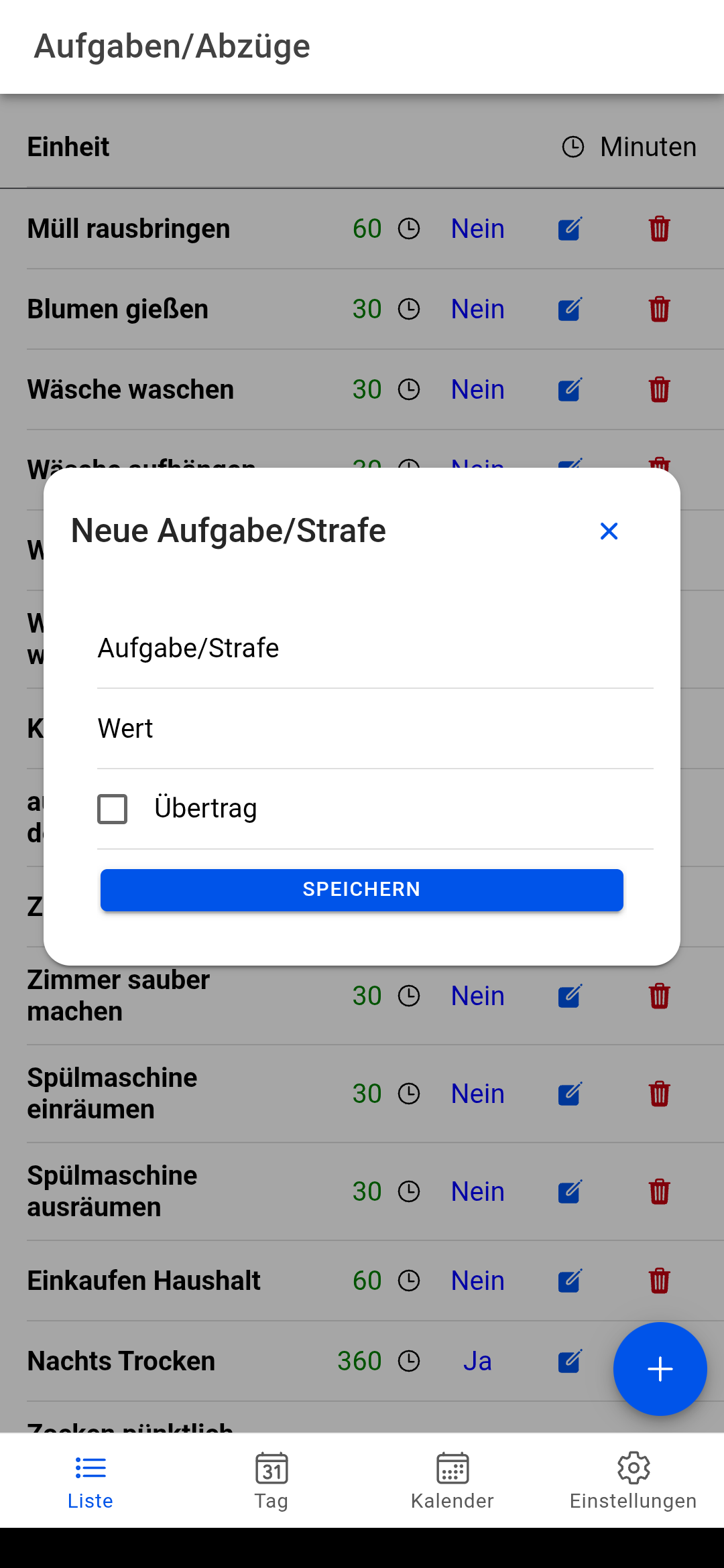The width and height of the screenshot is (724, 1568).
Task: Edit the Spülmaschine einräumen task
Action: point(570,1094)
